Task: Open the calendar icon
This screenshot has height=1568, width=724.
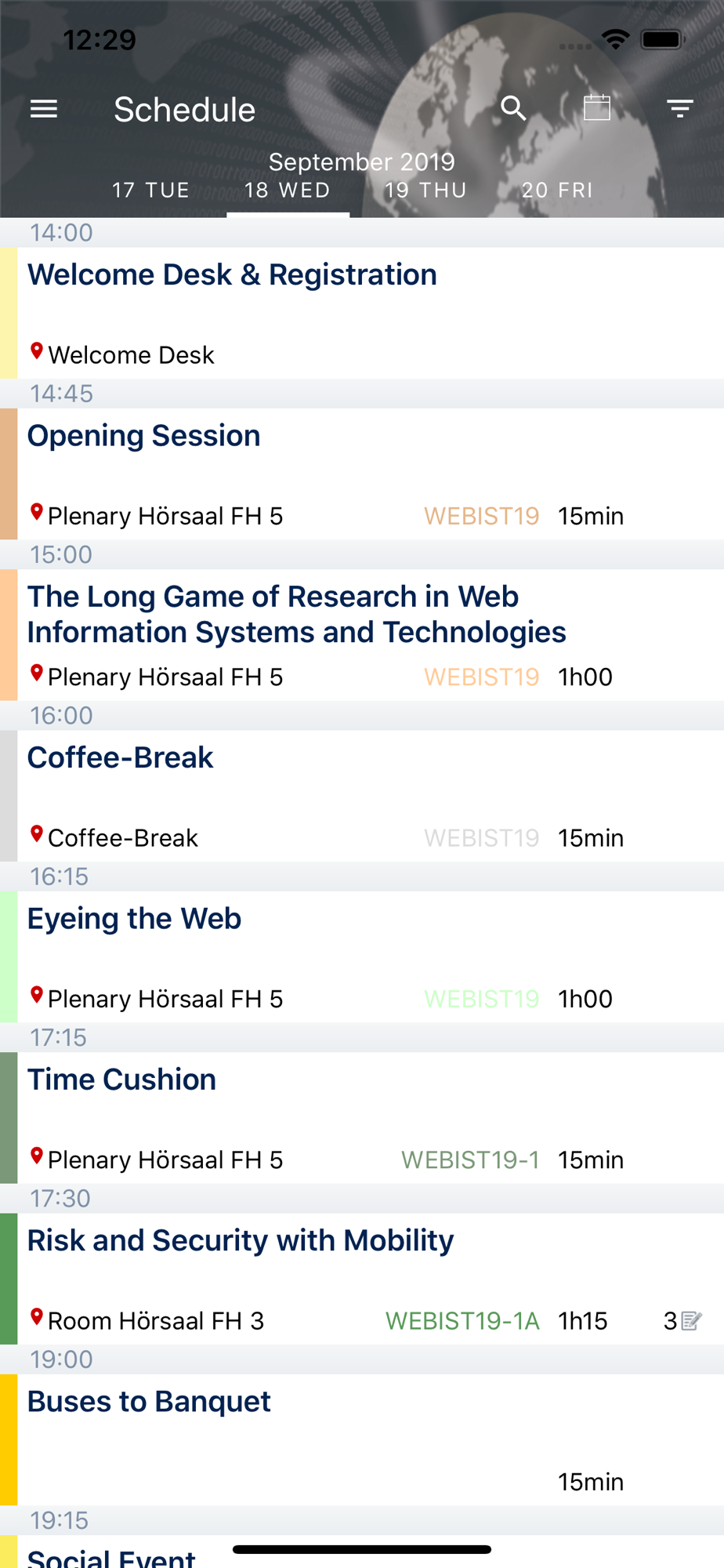Action: tap(596, 108)
